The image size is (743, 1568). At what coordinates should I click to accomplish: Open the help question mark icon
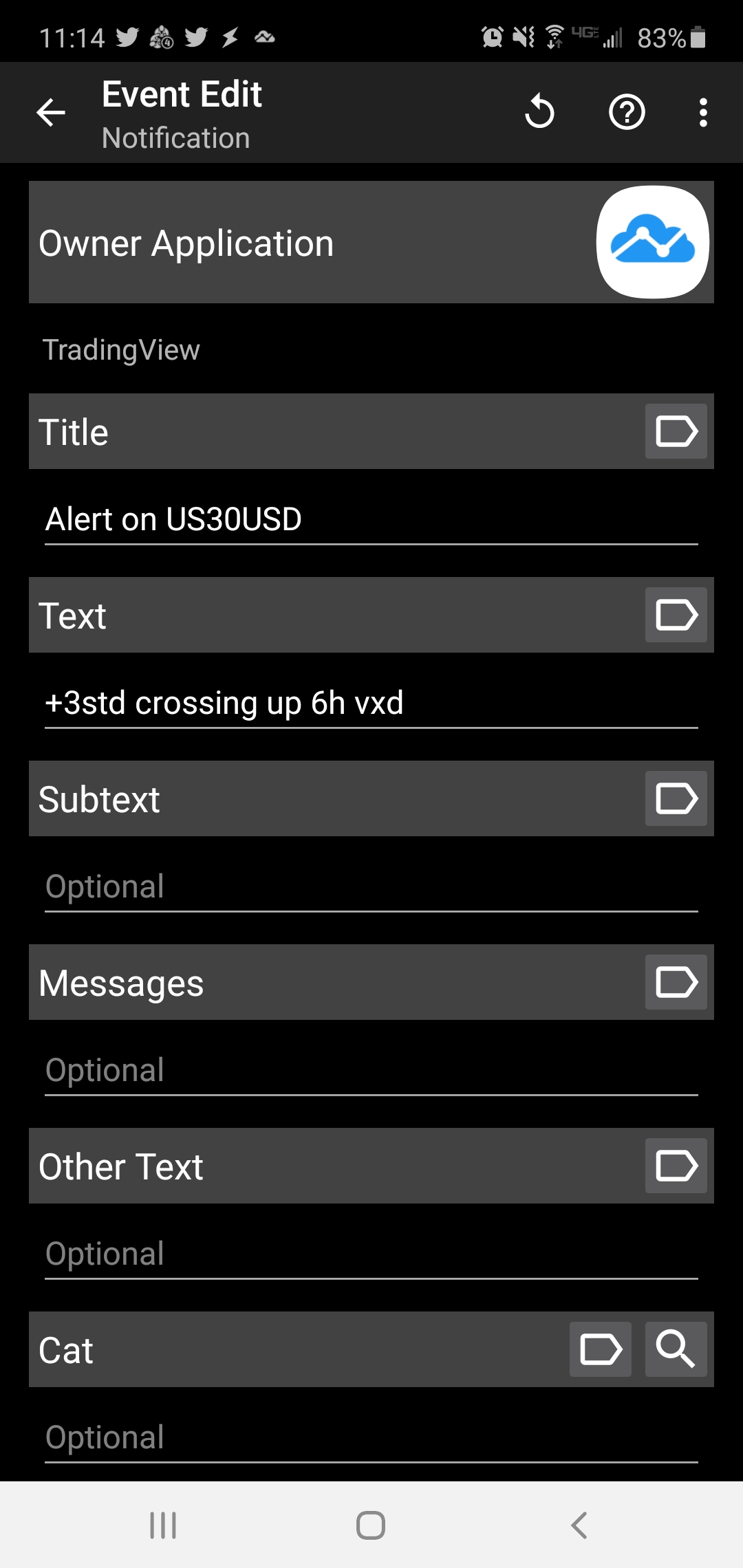[627, 112]
